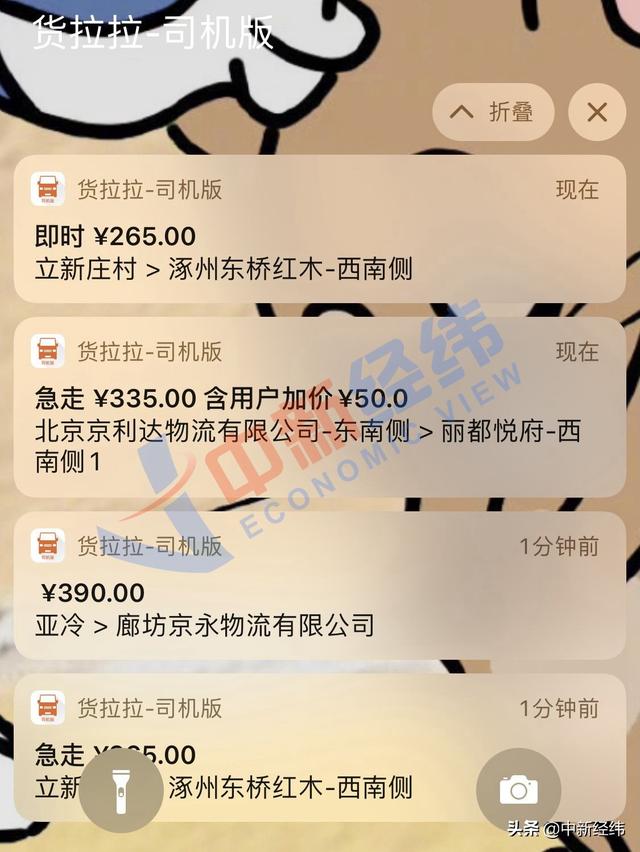
Task: Collapse the notification group with 折叠
Action: (x=493, y=112)
